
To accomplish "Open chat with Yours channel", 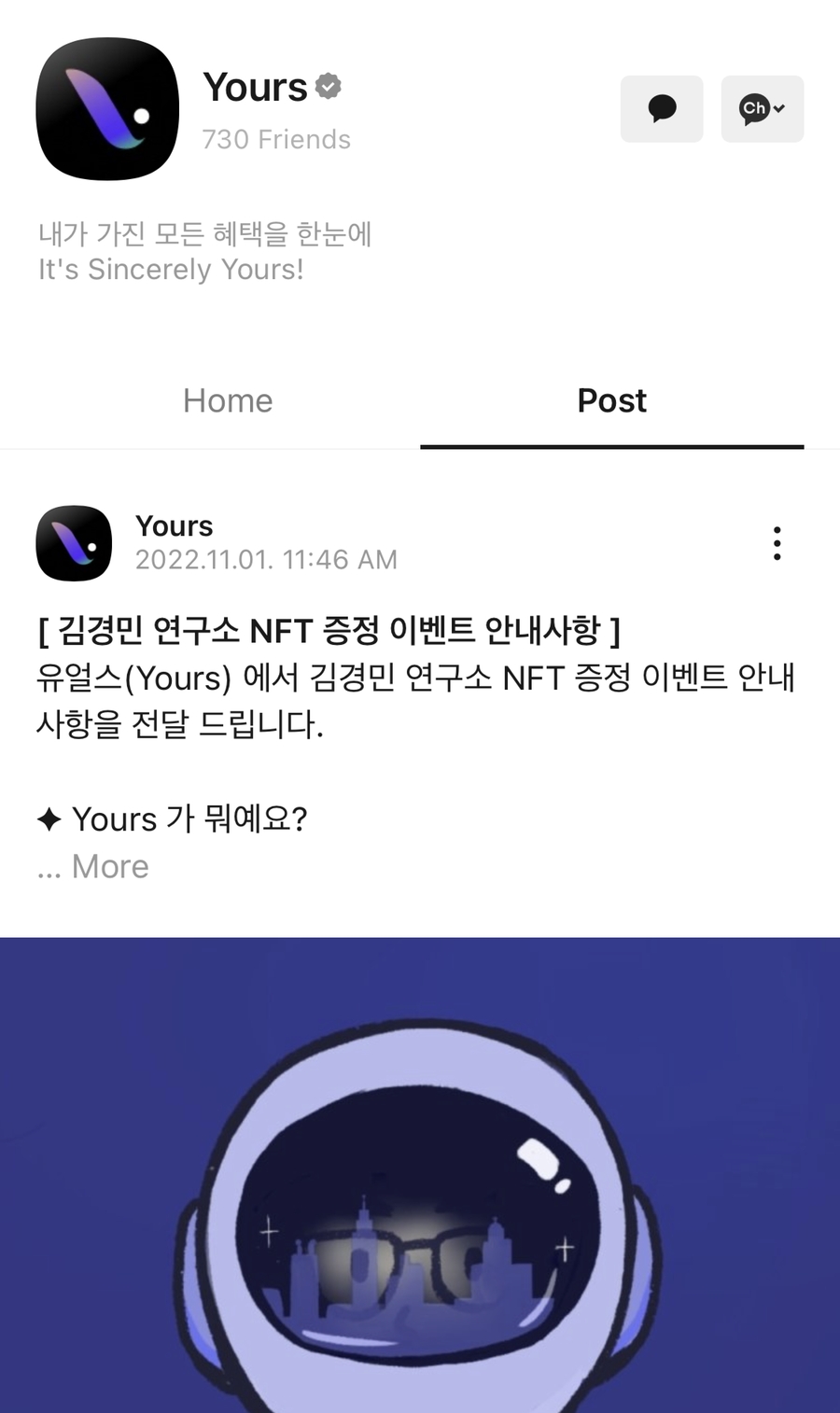I will pyautogui.click(x=662, y=109).
